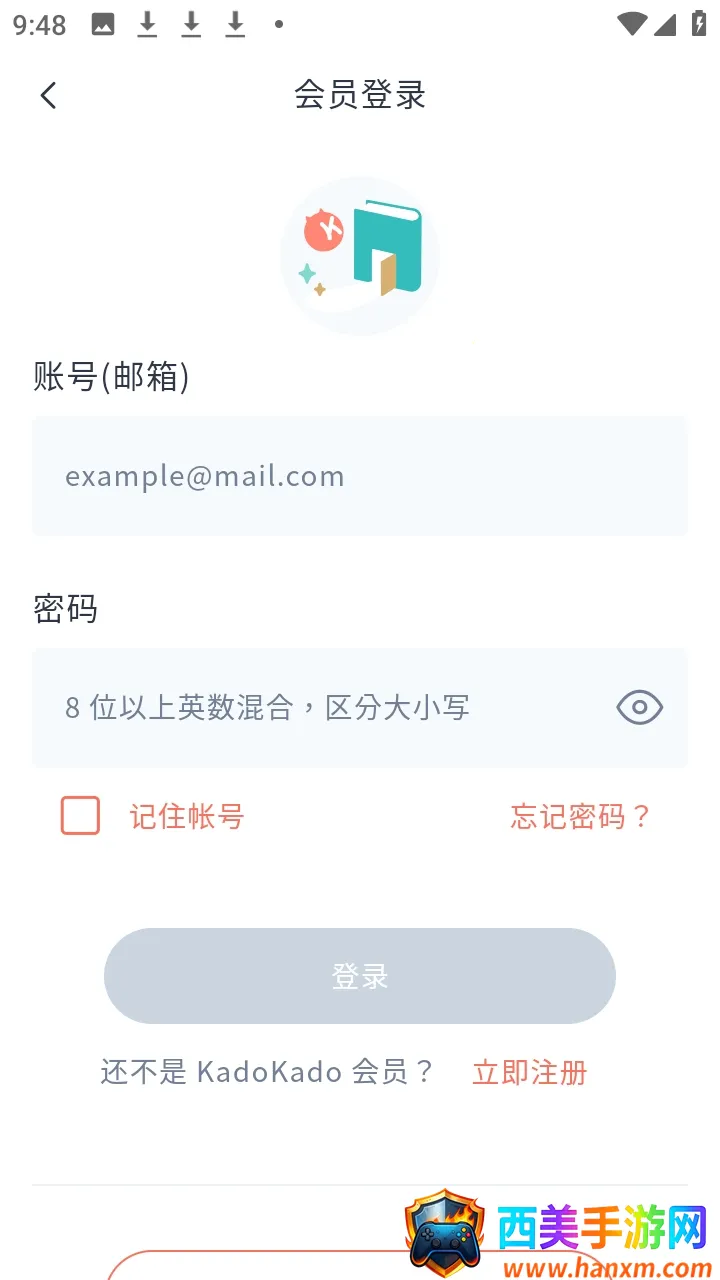Go back using the top arrow
This screenshot has width=720, height=1280.
48,95
